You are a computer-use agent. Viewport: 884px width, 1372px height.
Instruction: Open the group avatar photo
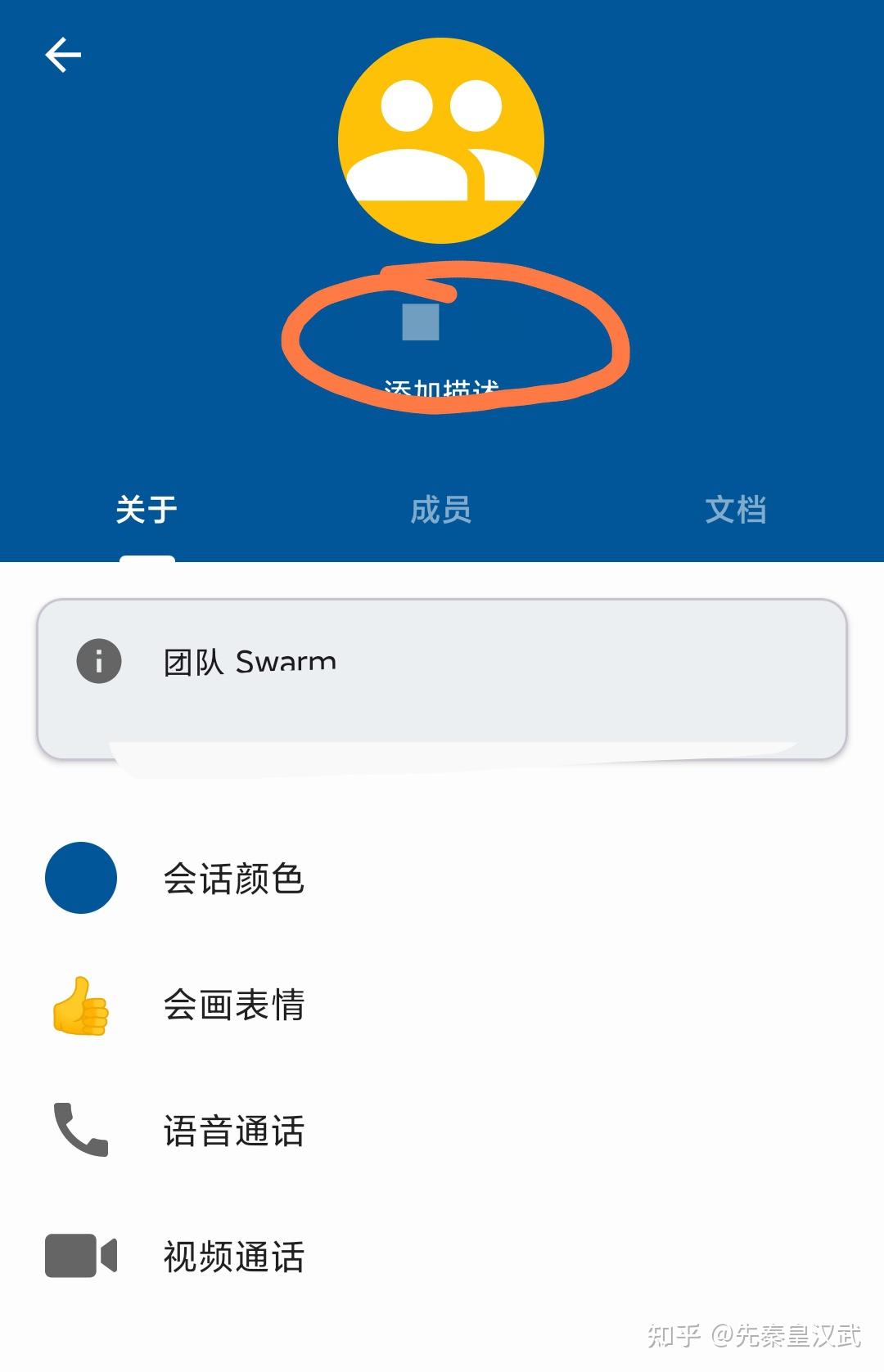tap(440, 139)
